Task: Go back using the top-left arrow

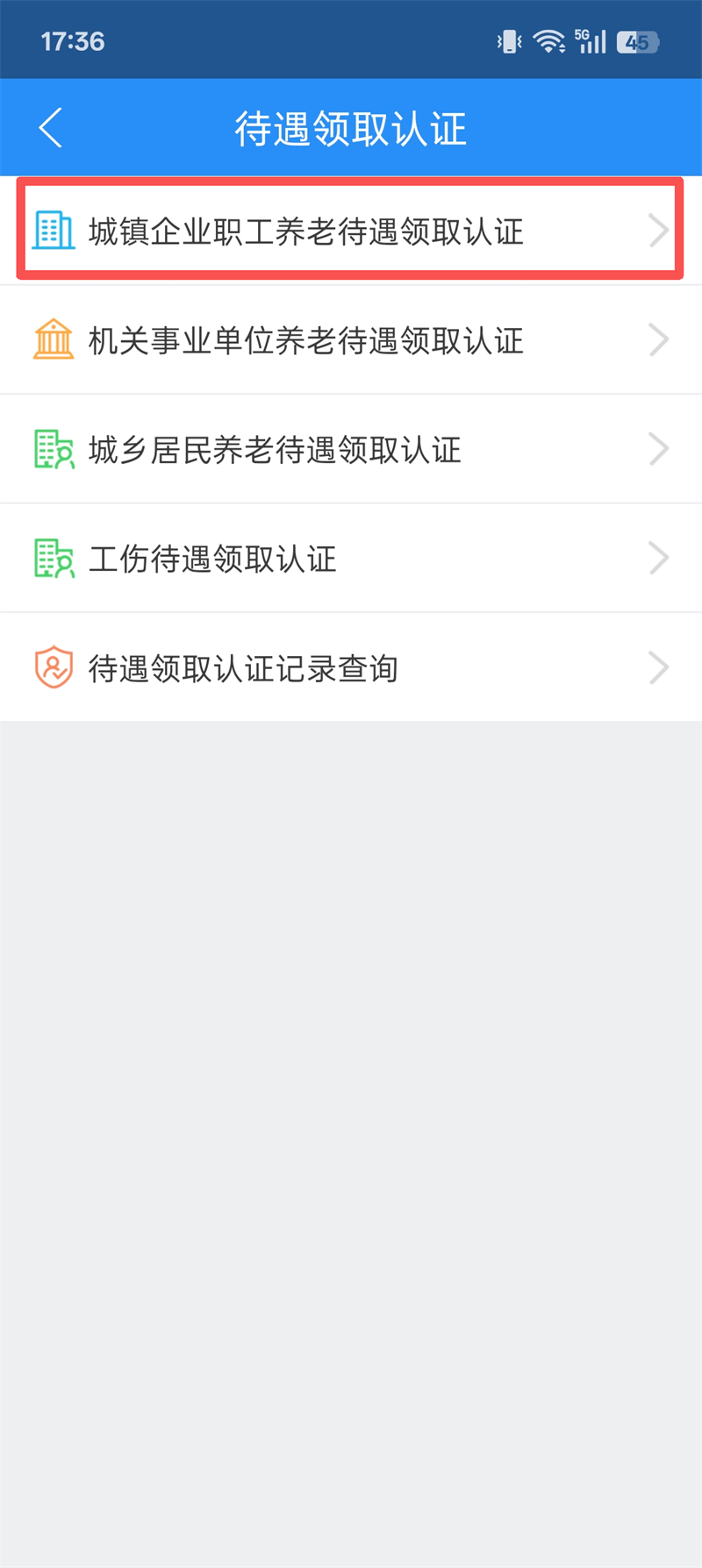Action: 51,128
